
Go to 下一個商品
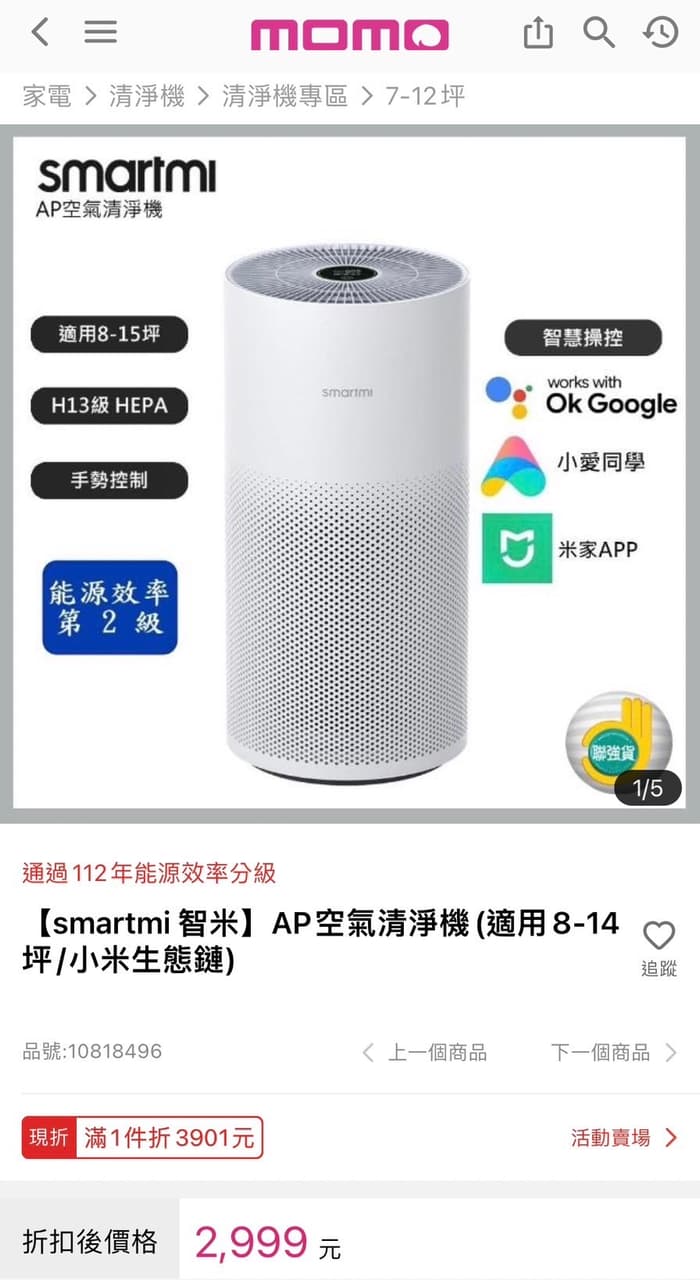coord(614,1052)
